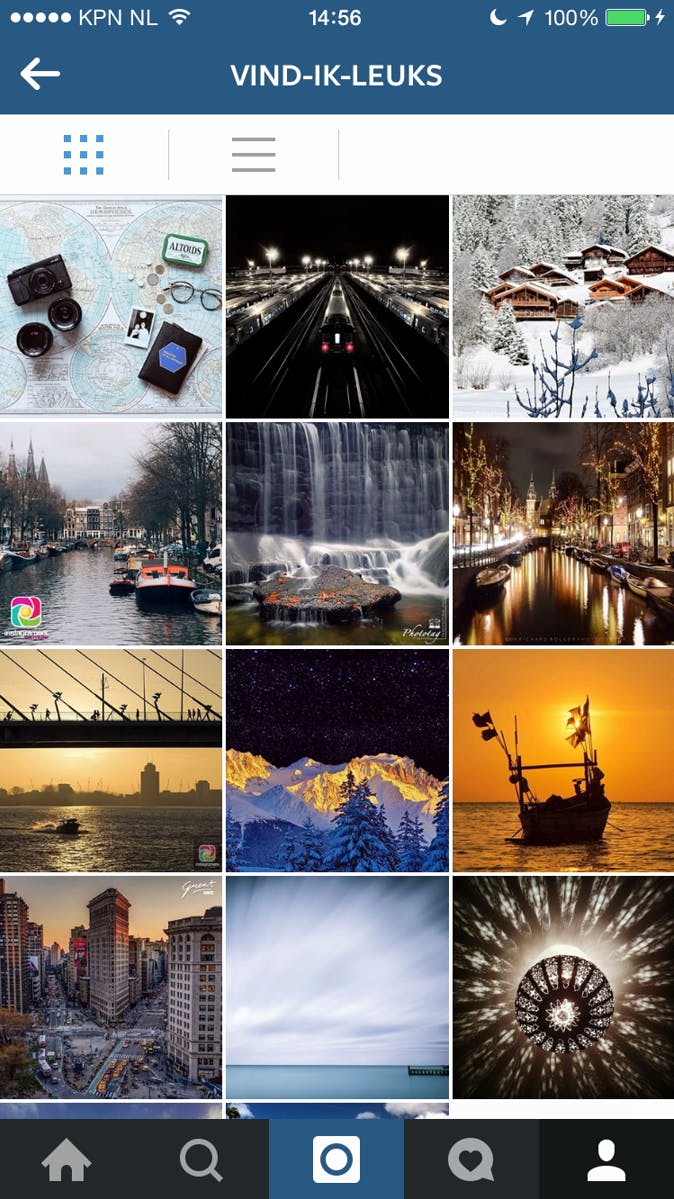This screenshot has width=674, height=1199.
Task: Switch to the Profile tab
Action: [606, 1160]
